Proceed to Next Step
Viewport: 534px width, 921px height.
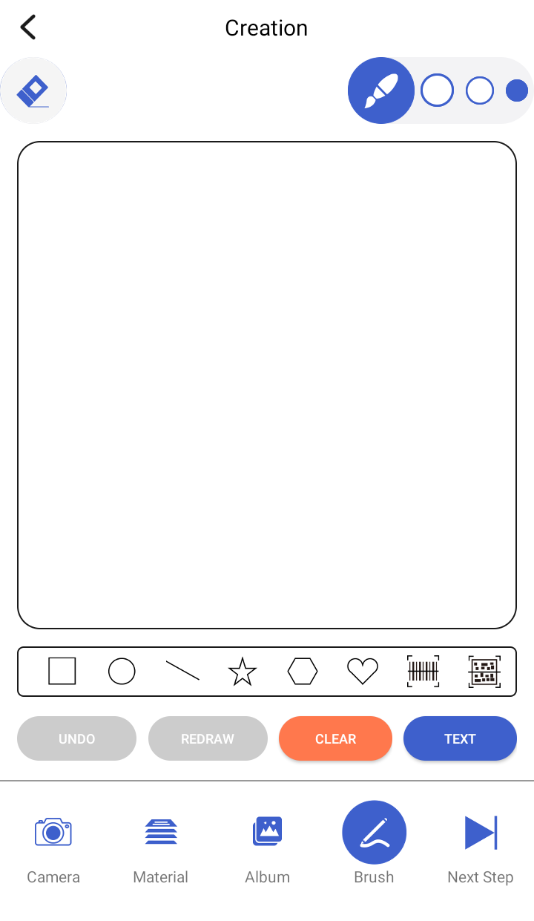click(481, 845)
